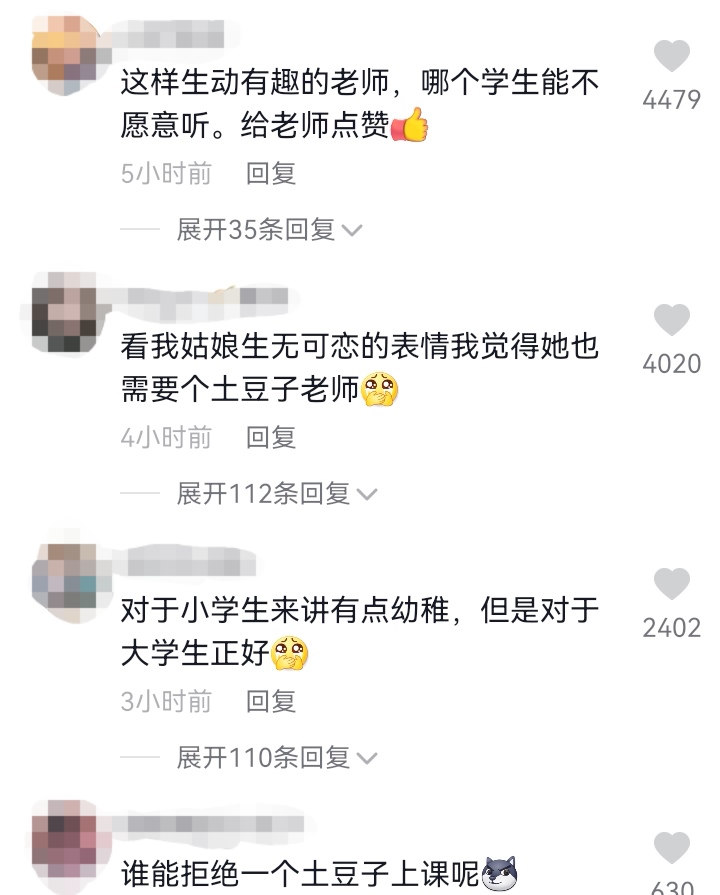Expand 展开110条回复
This screenshot has height=895, width=720.
276,757
